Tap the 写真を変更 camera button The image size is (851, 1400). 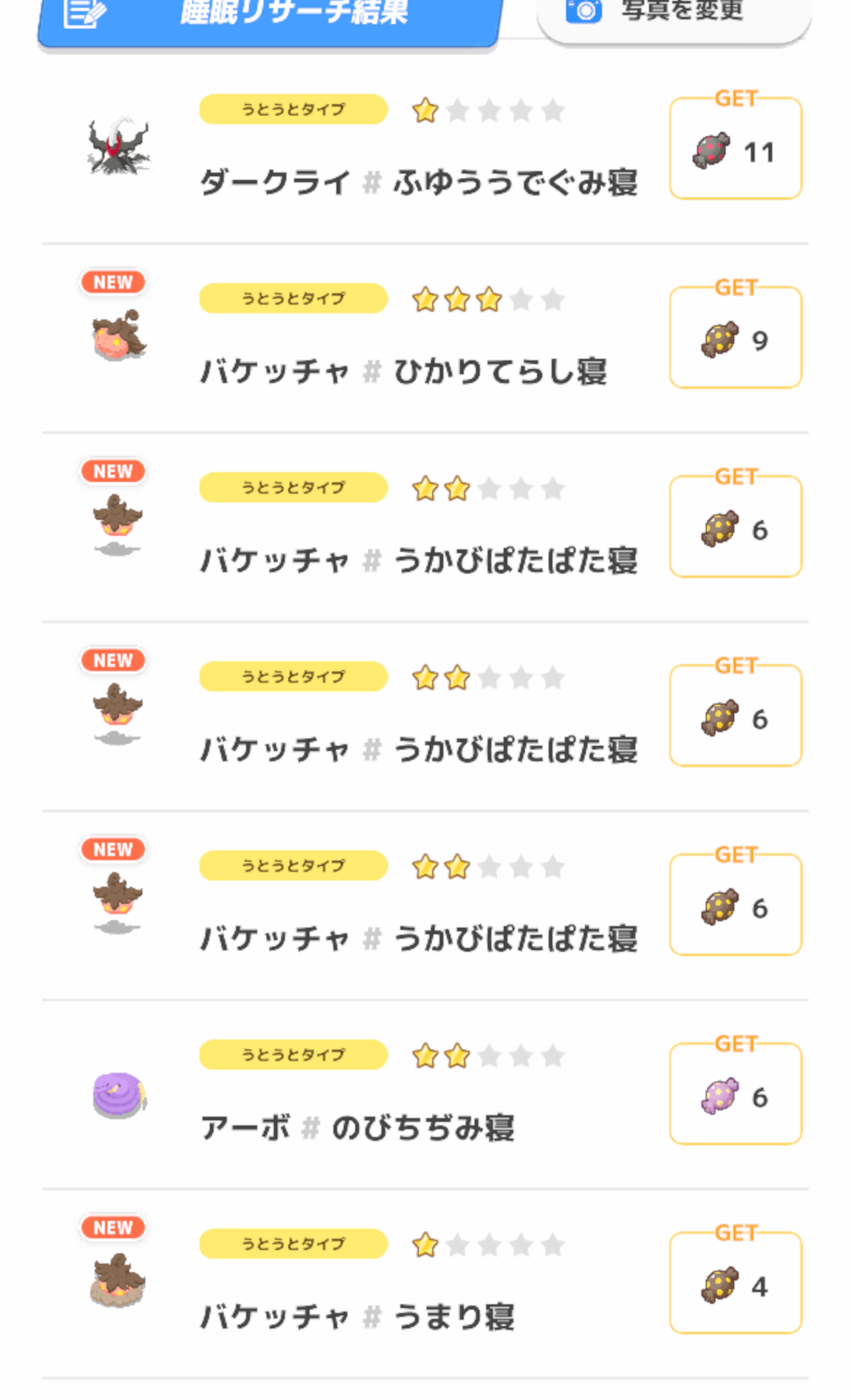(x=674, y=16)
